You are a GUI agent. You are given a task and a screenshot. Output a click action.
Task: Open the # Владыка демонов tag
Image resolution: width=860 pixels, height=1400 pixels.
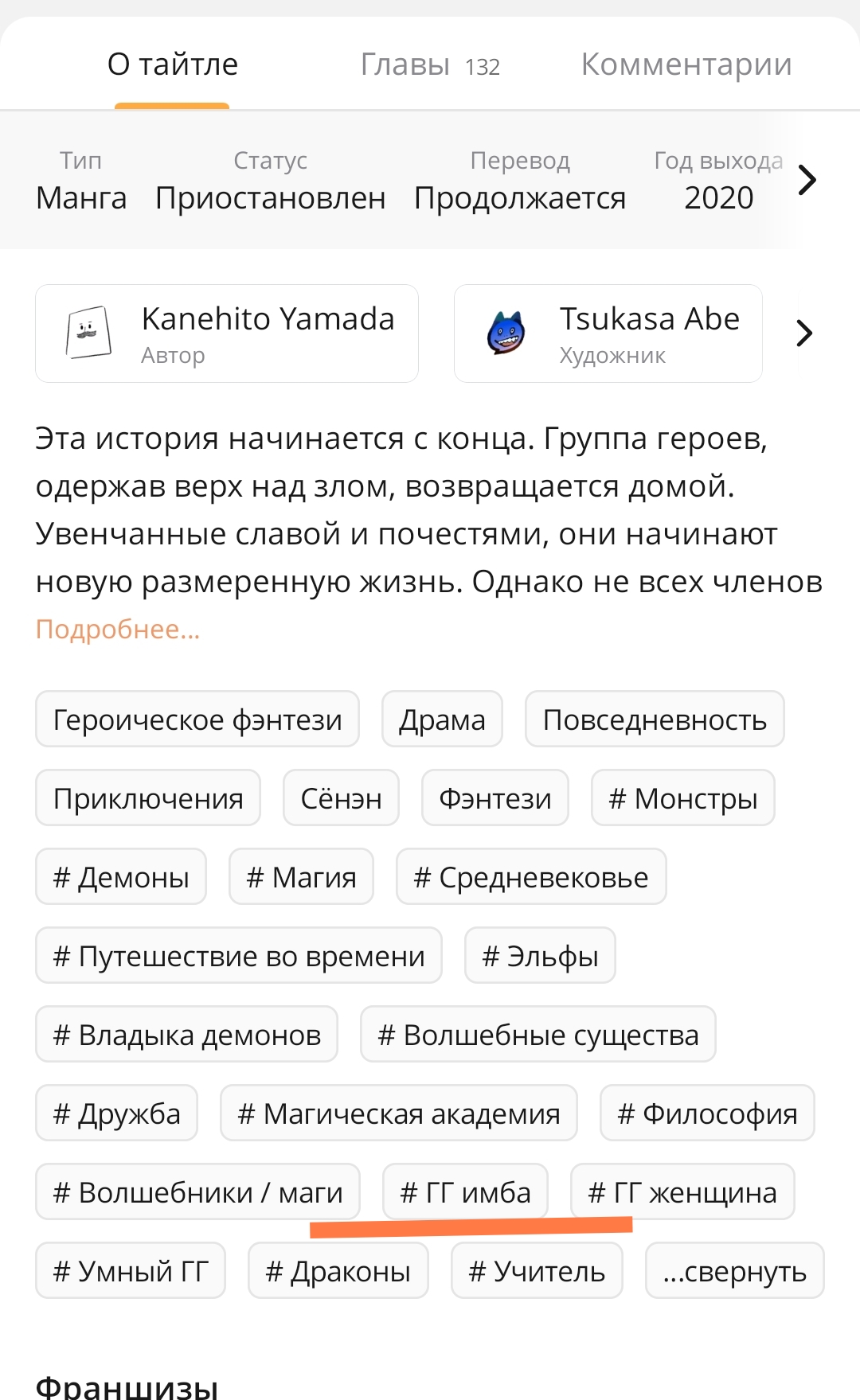click(187, 1034)
